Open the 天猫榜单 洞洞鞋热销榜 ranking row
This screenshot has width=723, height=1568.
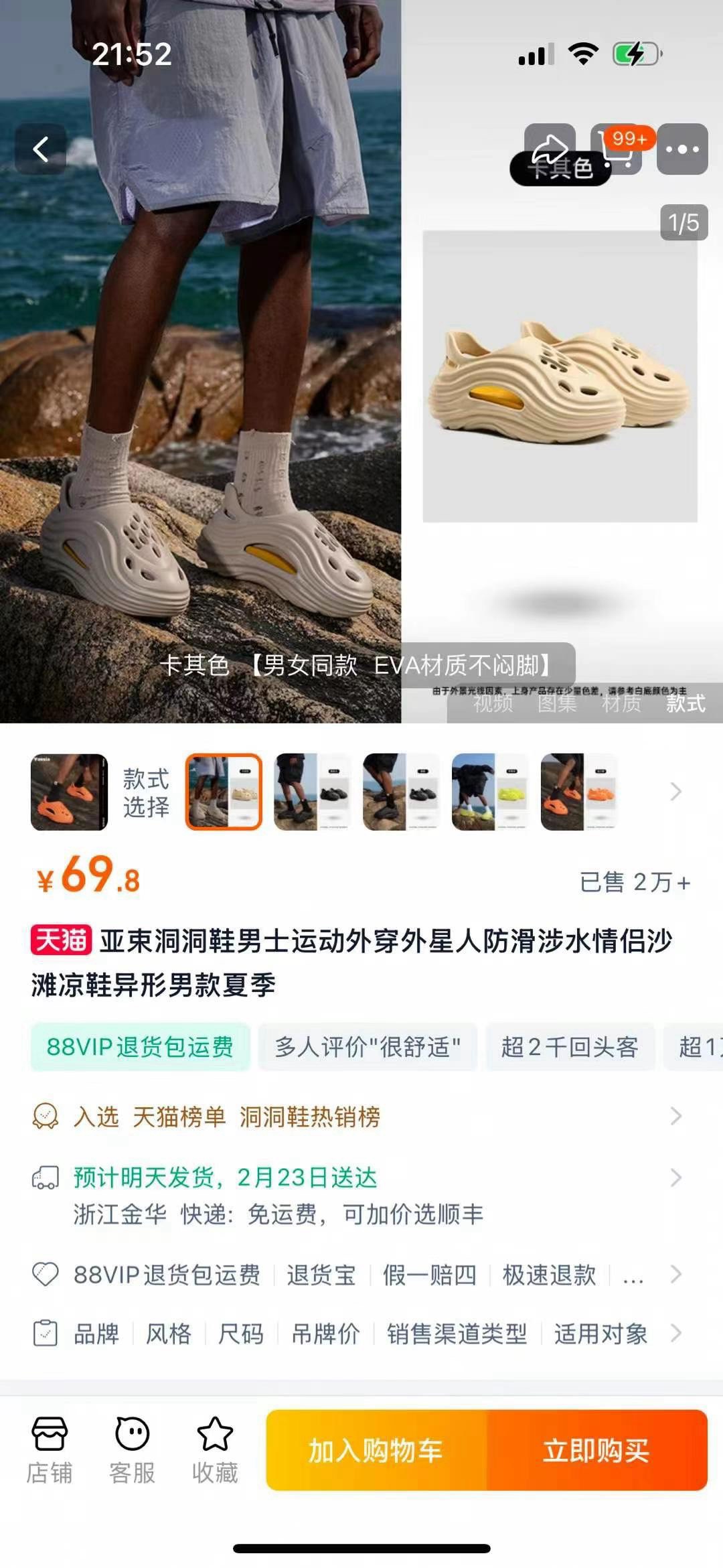361,1117
